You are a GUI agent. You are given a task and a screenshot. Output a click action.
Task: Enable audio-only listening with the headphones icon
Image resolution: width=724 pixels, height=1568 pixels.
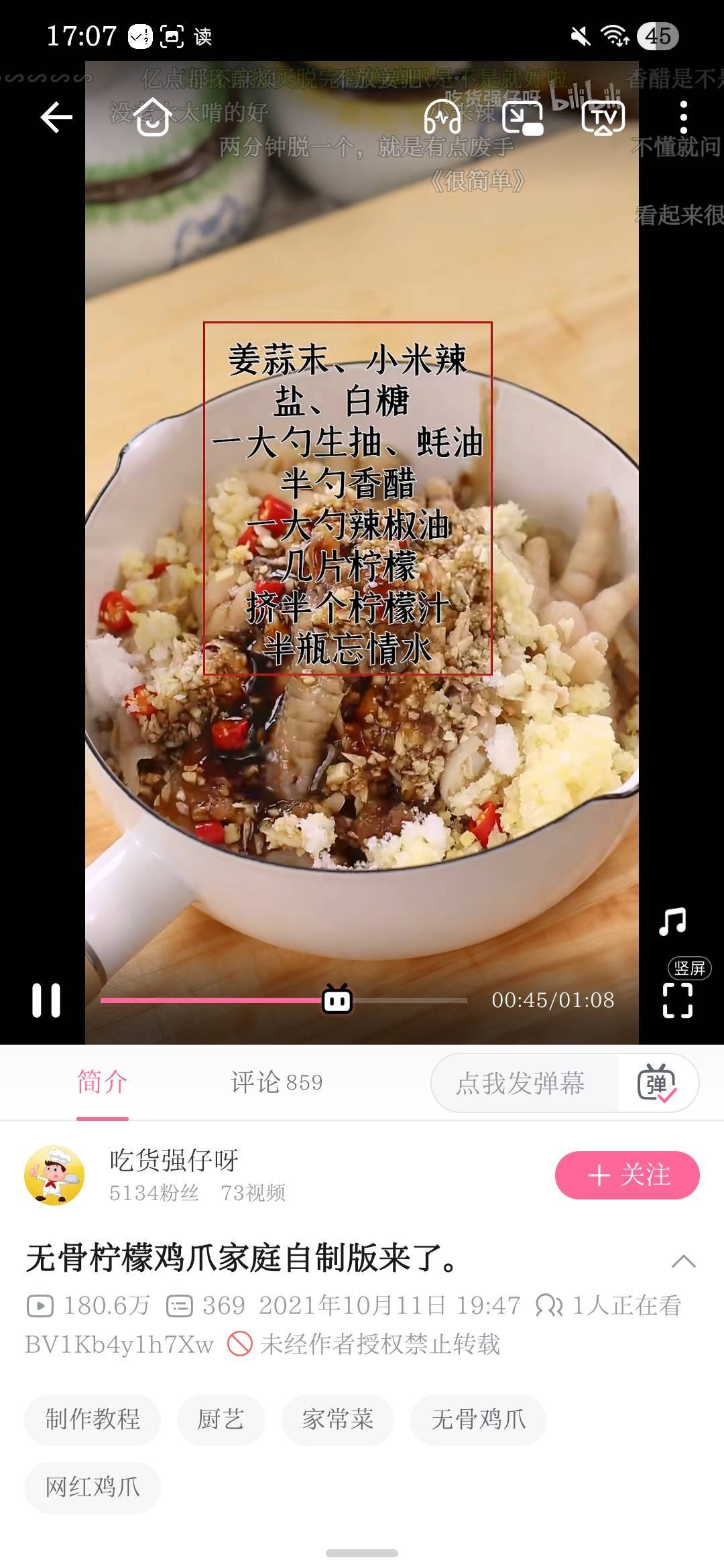[x=442, y=117]
